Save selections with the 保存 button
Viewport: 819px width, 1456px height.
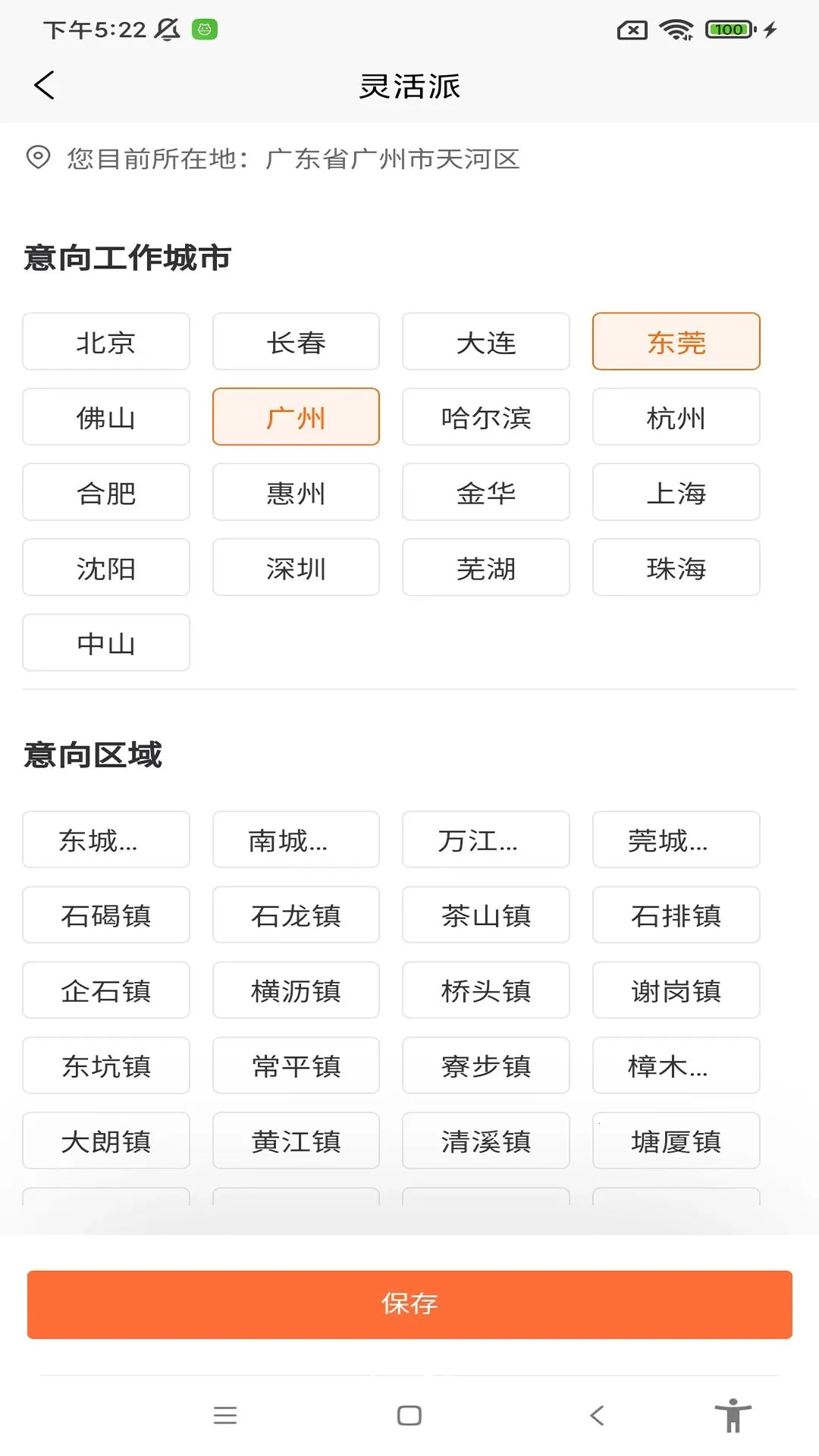coord(409,1304)
